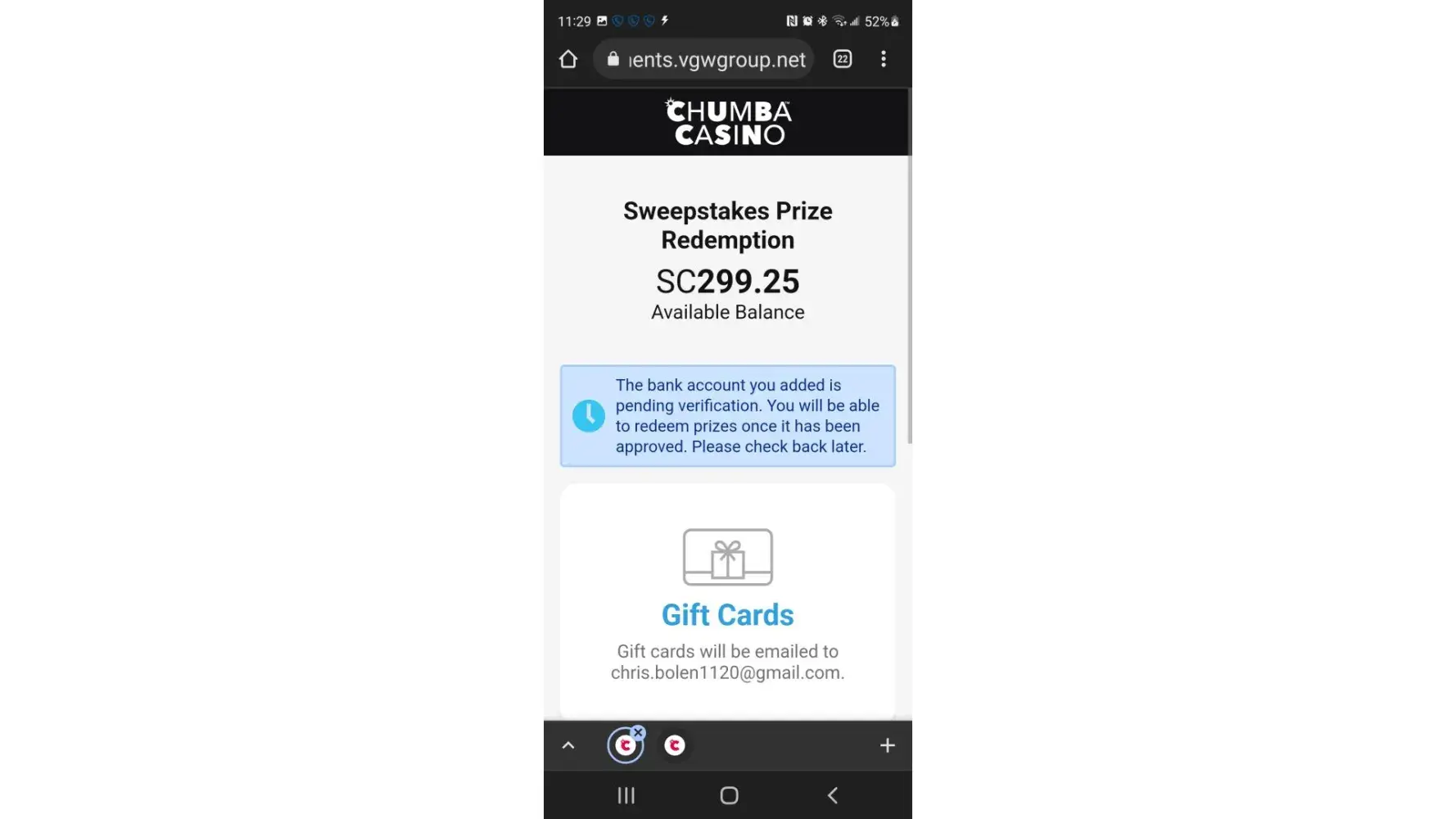Select the Gift Cards redemption option

pyautogui.click(x=727, y=614)
